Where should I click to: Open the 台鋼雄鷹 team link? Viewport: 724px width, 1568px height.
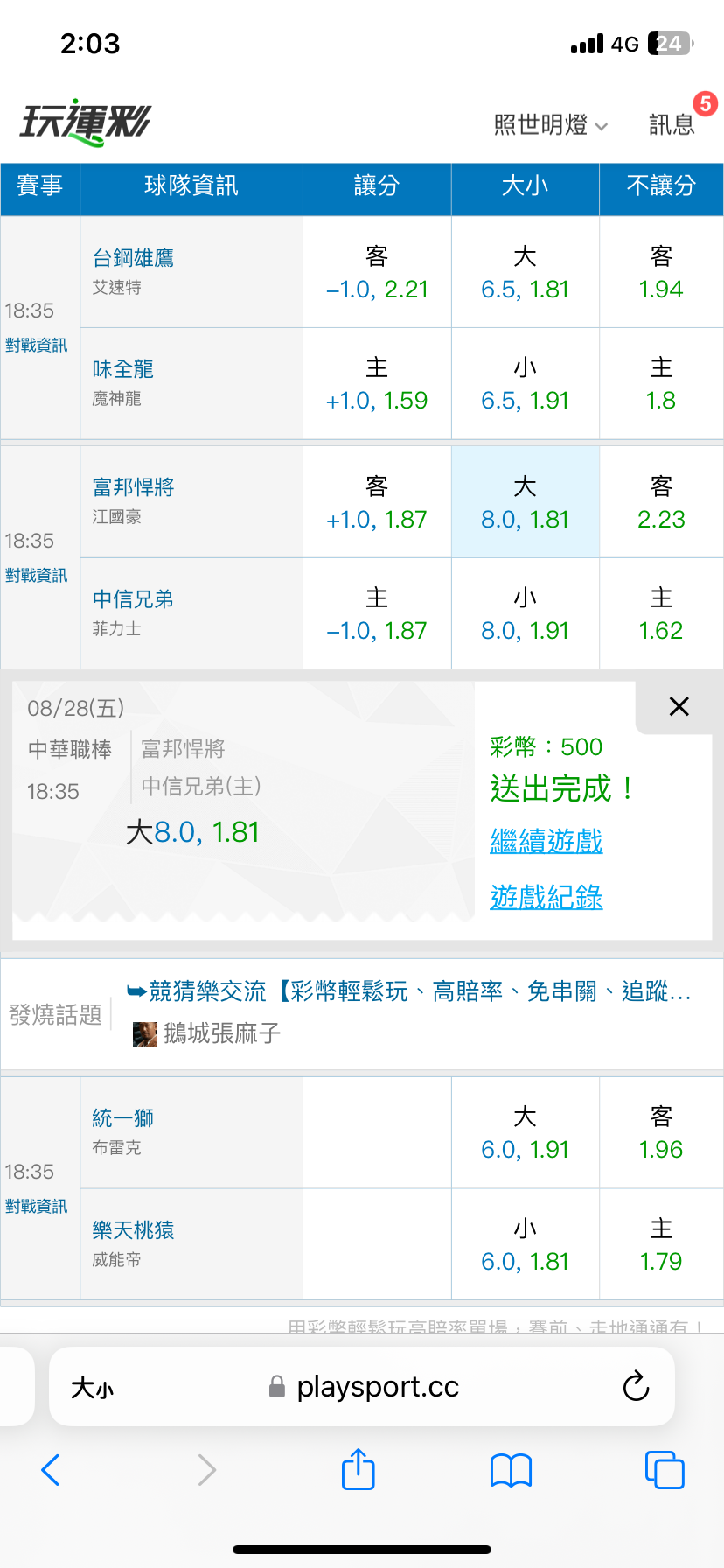point(133,258)
